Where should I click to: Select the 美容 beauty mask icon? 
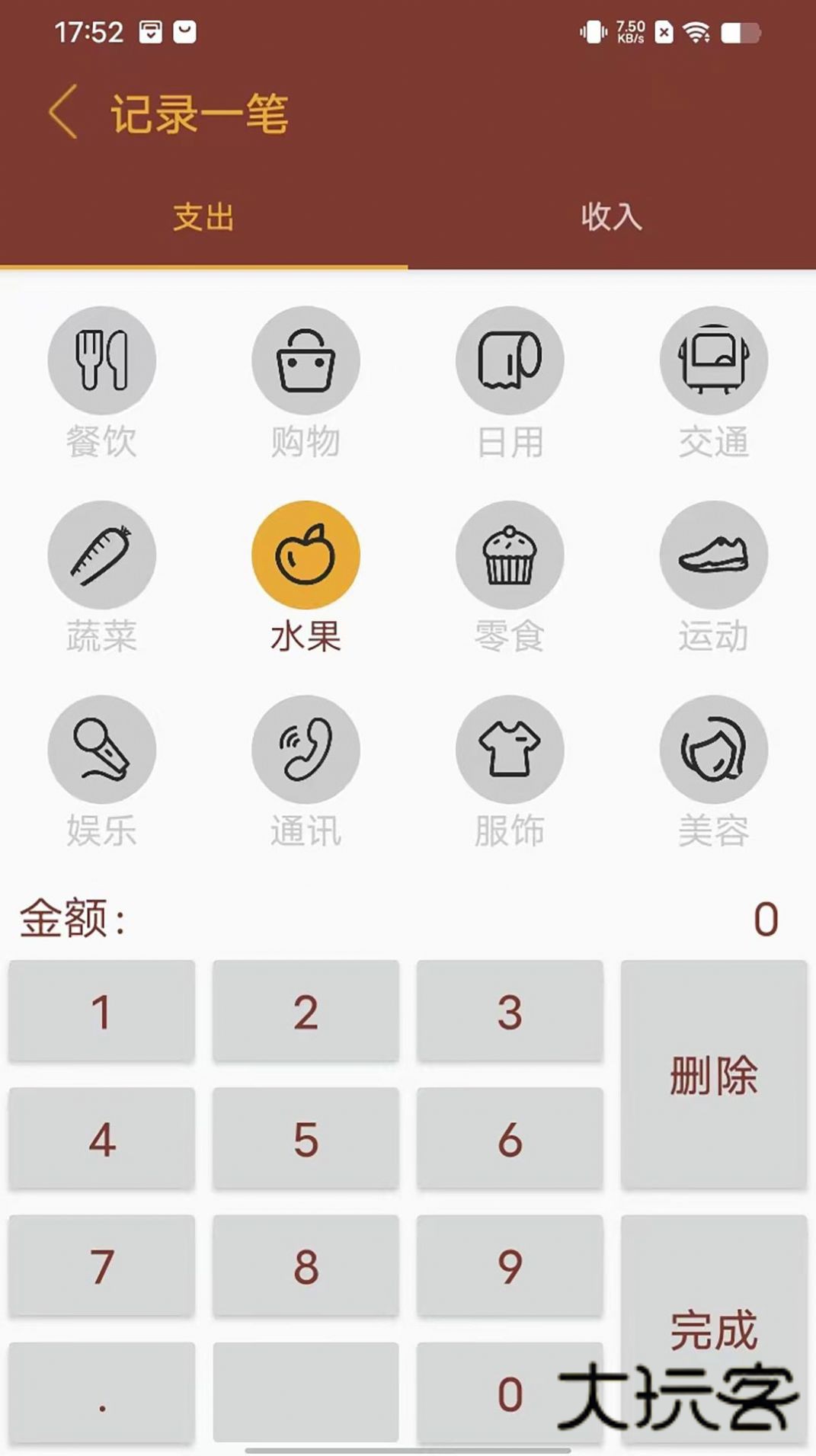(x=713, y=749)
